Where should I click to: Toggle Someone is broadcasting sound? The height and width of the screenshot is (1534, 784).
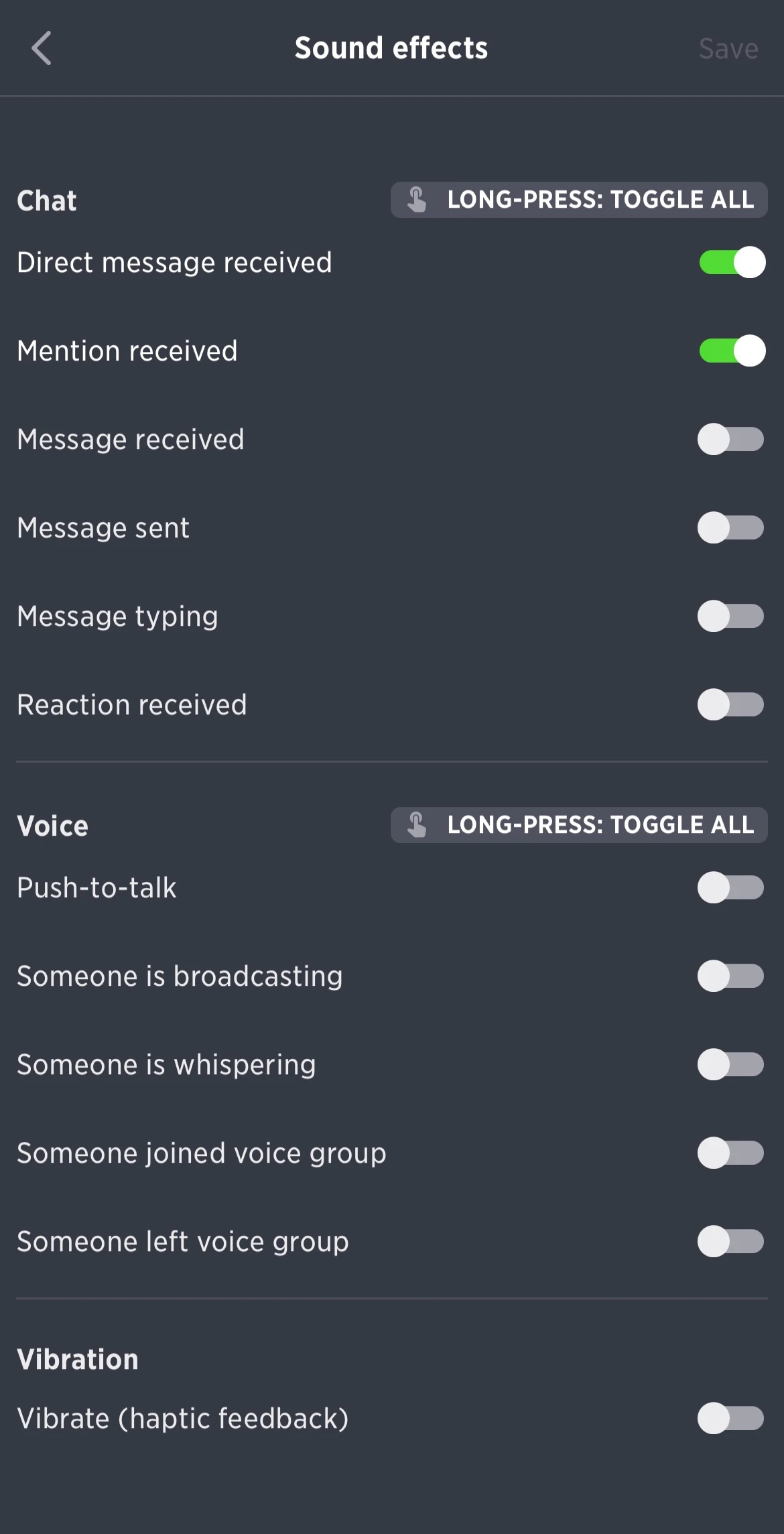coord(731,976)
